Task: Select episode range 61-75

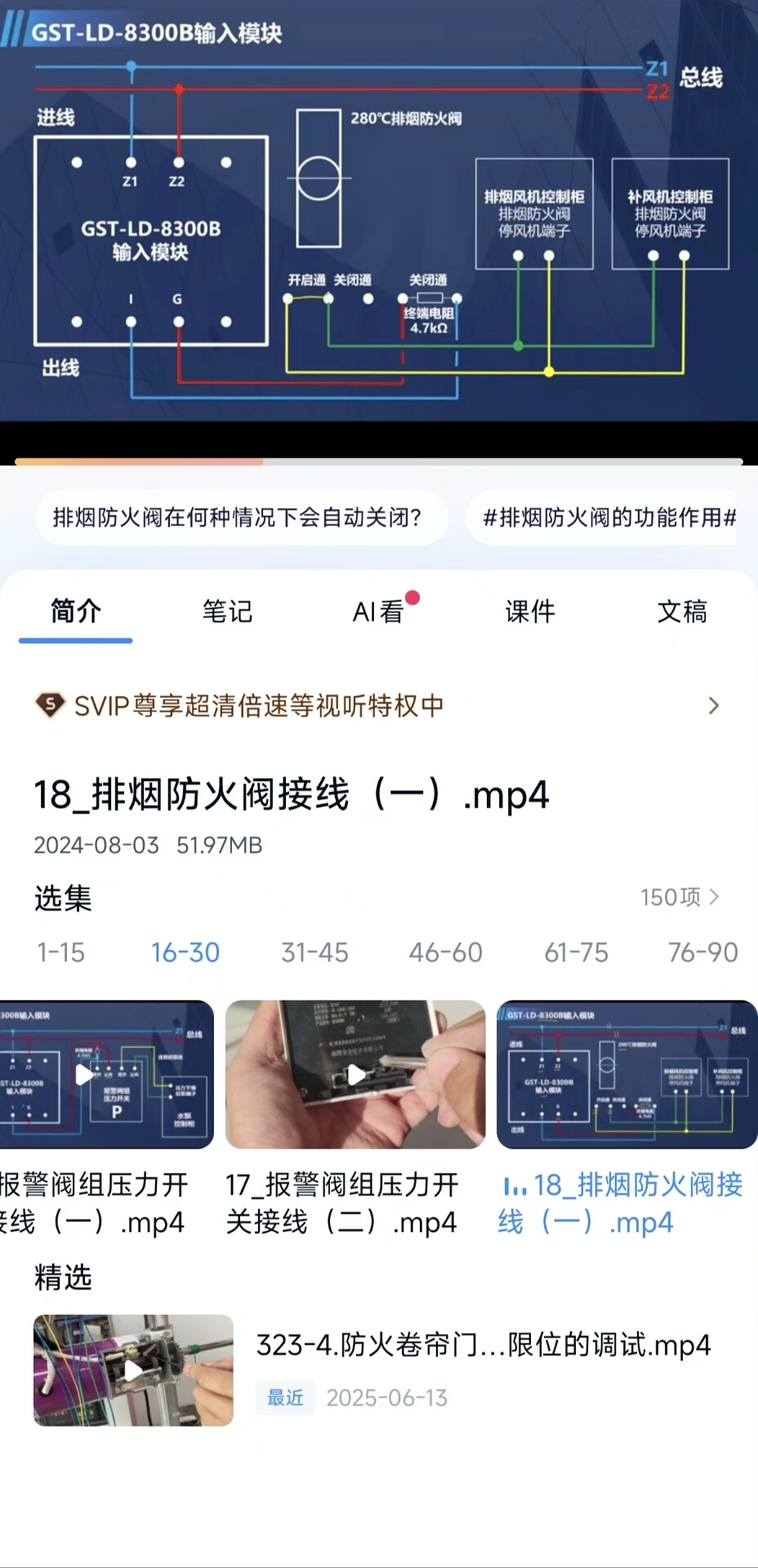Action: (576, 952)
